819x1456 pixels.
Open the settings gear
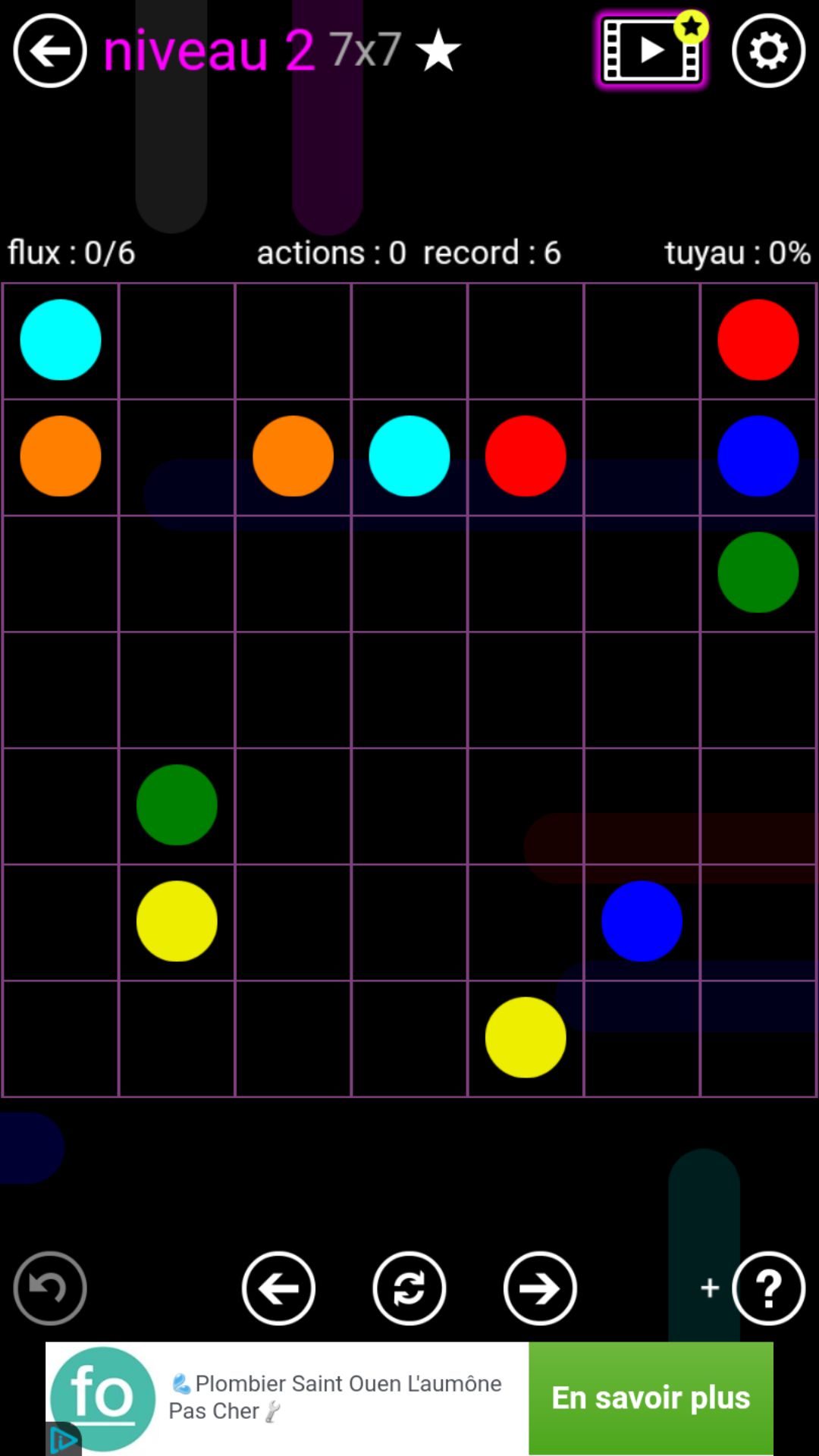(768, 51)
